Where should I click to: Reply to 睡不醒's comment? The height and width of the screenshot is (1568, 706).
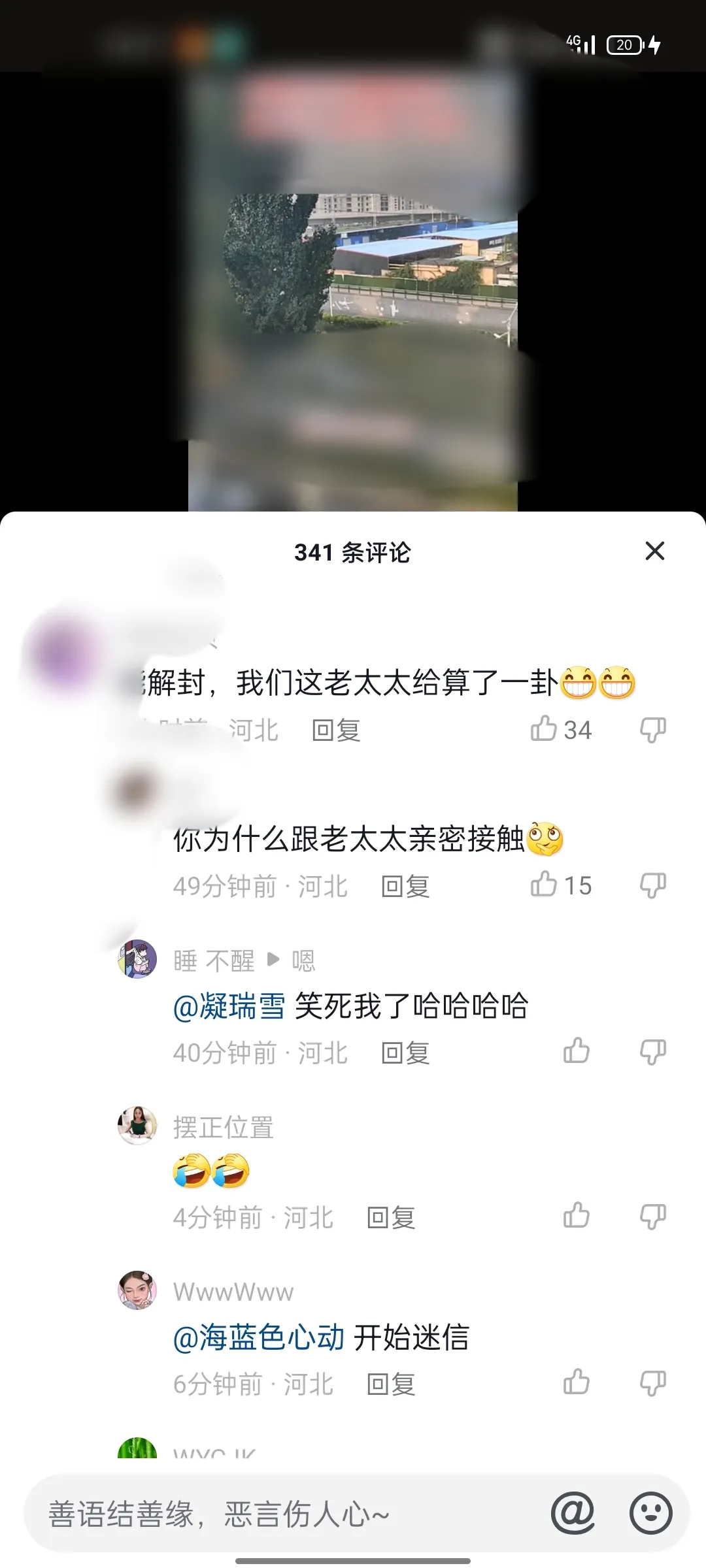click(405, 1053)
